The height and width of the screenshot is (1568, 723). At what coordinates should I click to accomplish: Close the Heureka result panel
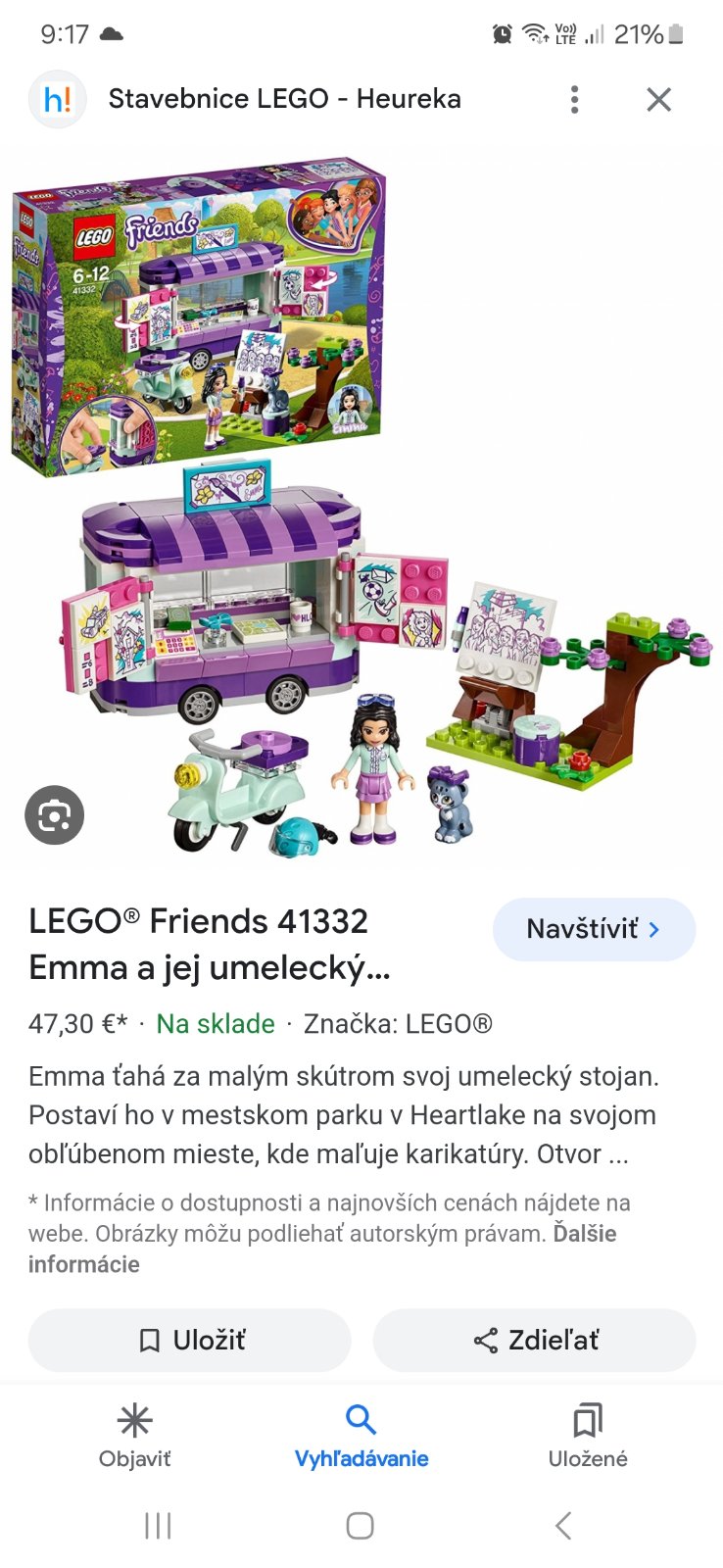click(658, 99)
